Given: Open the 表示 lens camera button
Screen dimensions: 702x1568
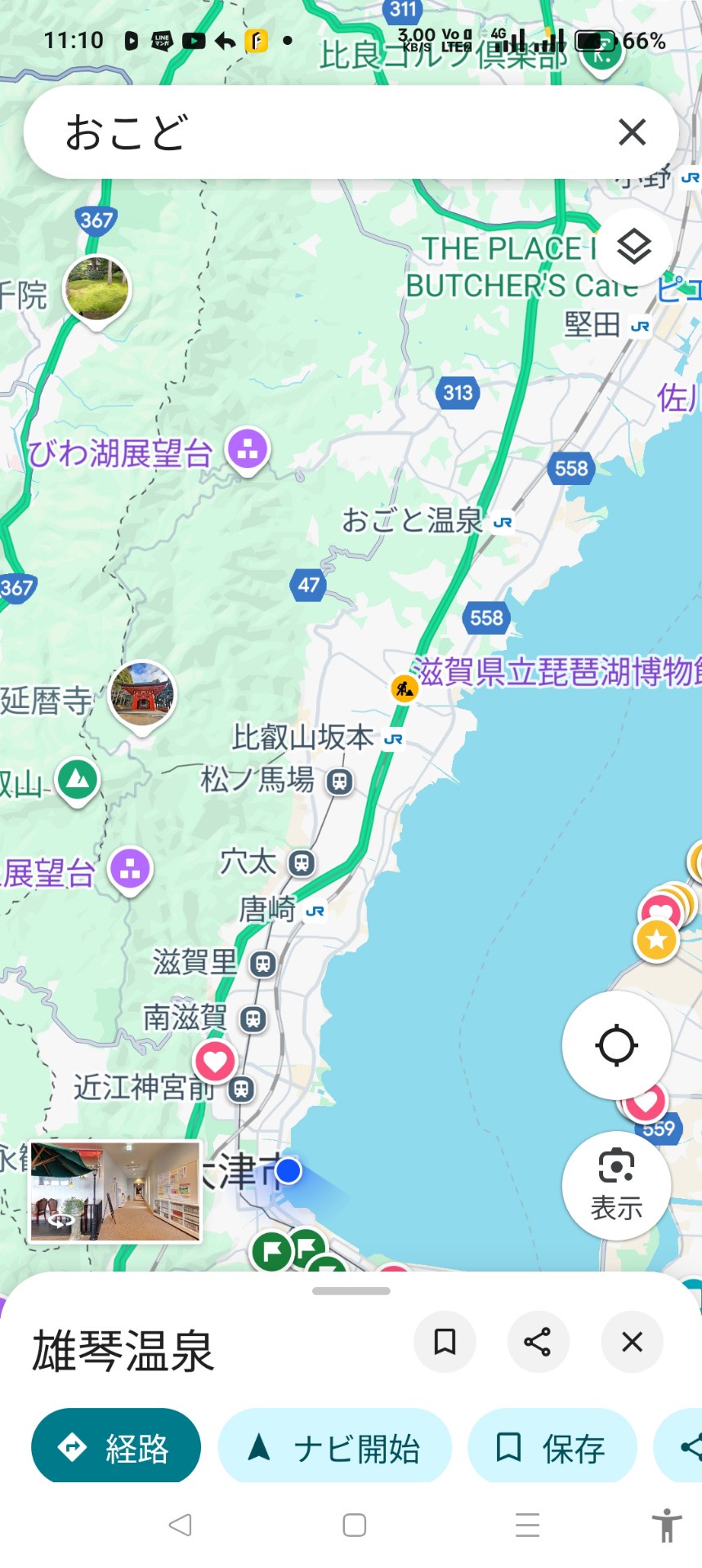Looking at the screenshot, I should pyautogui.click(x=616, y=1185).
